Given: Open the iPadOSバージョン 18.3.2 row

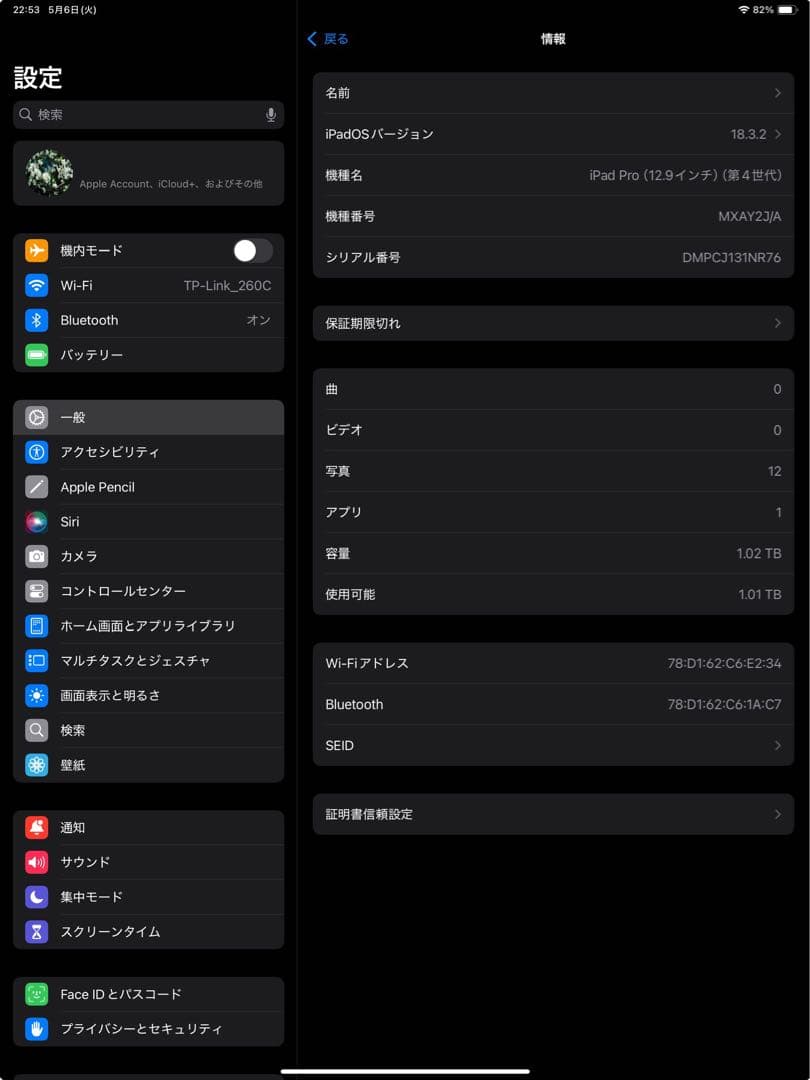Looking at the screenshot, I should tap(553, 134).
